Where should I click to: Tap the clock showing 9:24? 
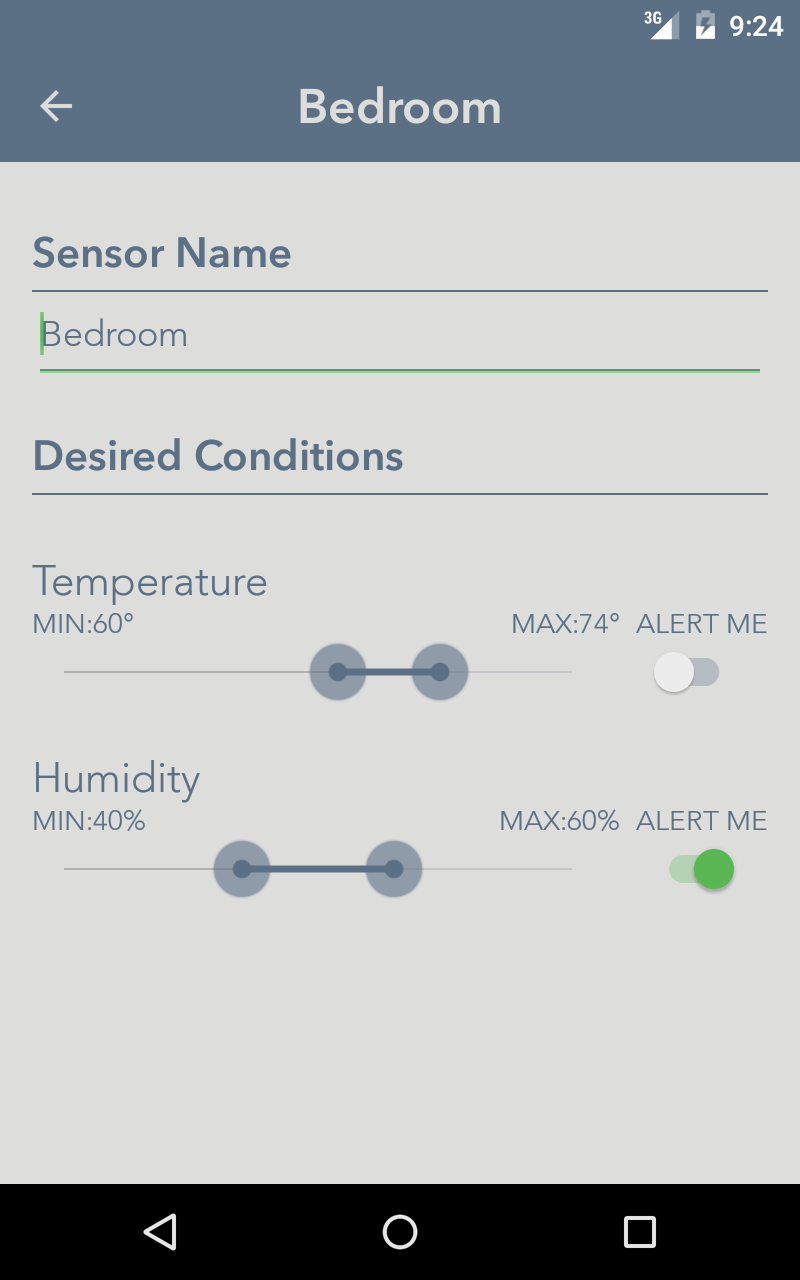click(757, 26)
